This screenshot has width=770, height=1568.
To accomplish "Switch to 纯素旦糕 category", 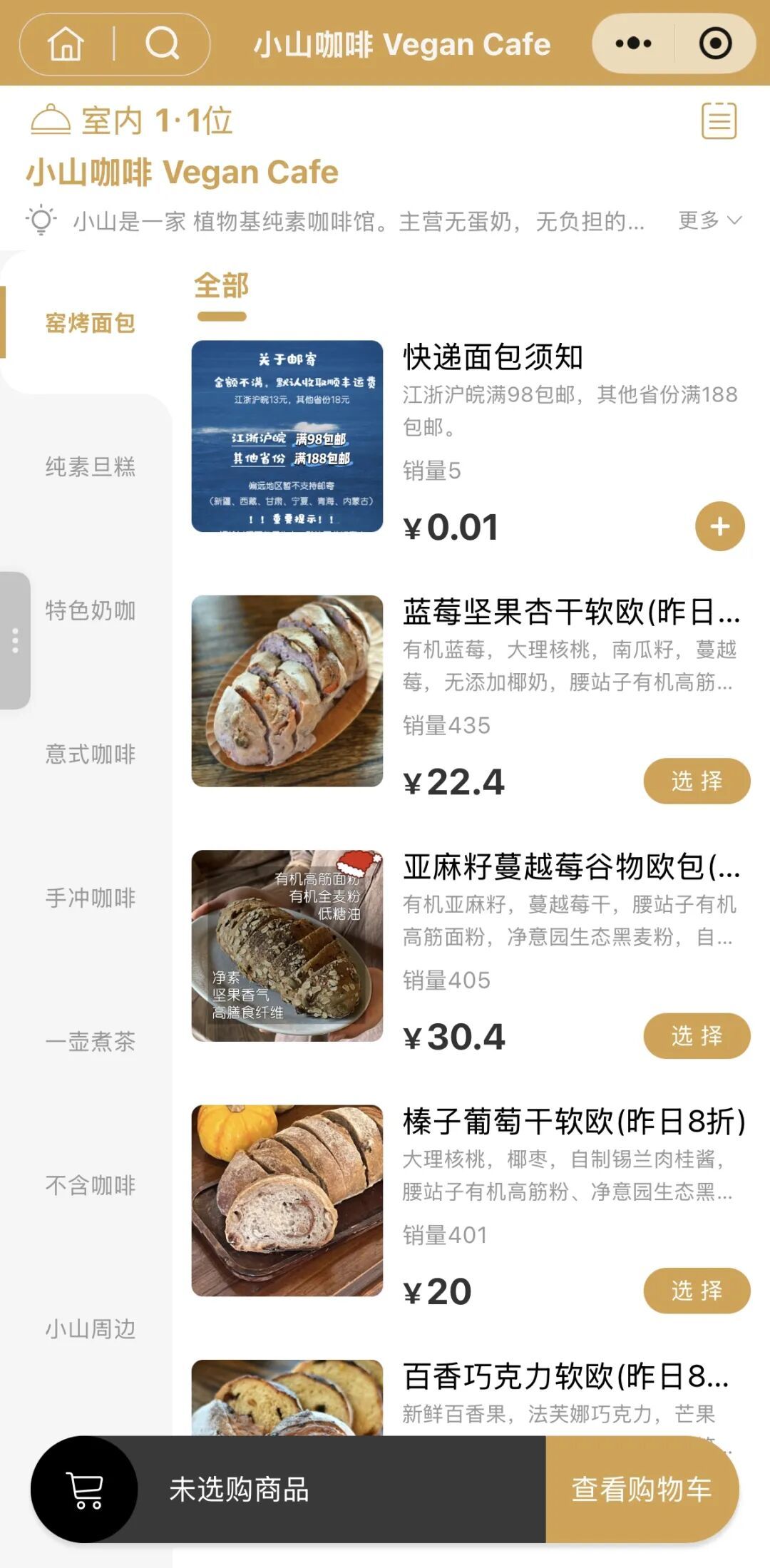I will 90,467.
